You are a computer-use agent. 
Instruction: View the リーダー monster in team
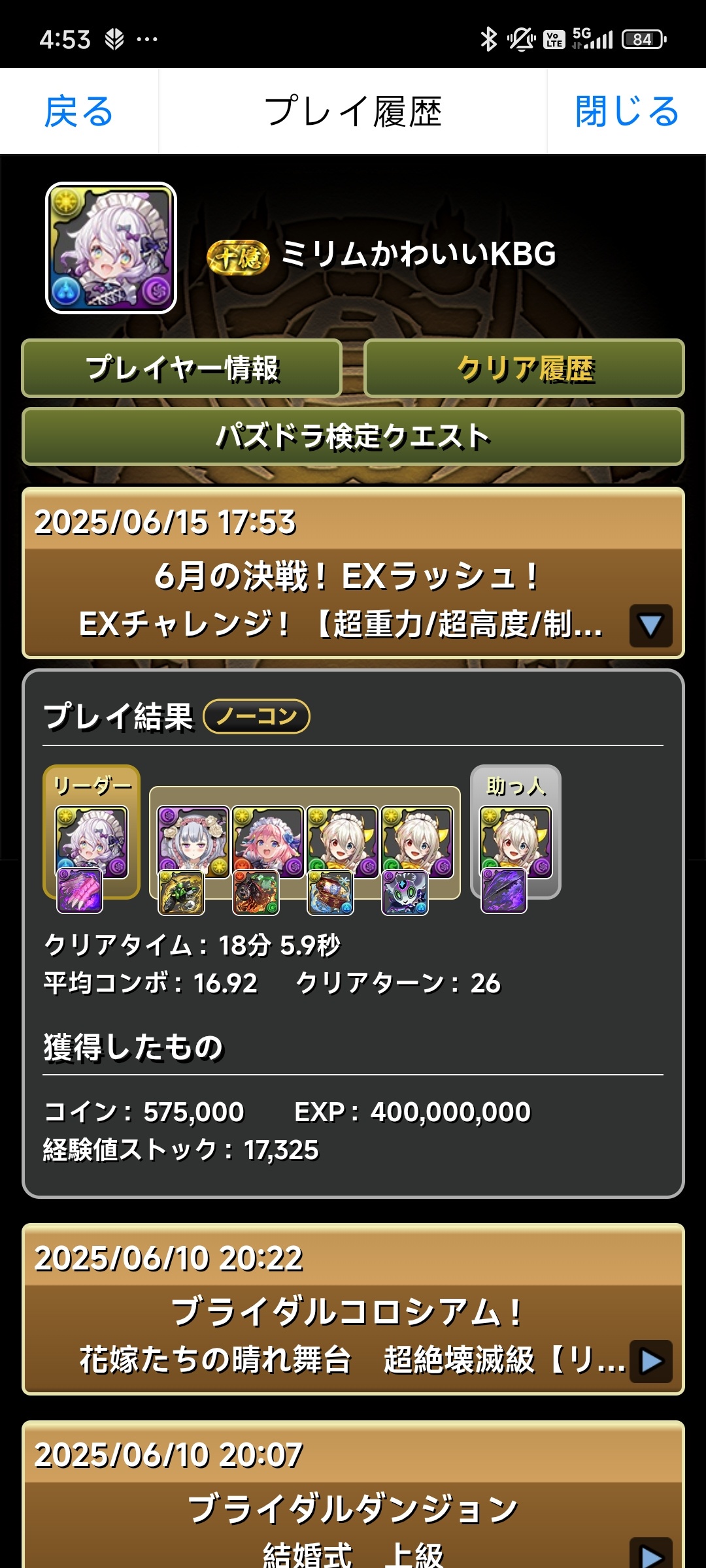[x=92, y=841]
